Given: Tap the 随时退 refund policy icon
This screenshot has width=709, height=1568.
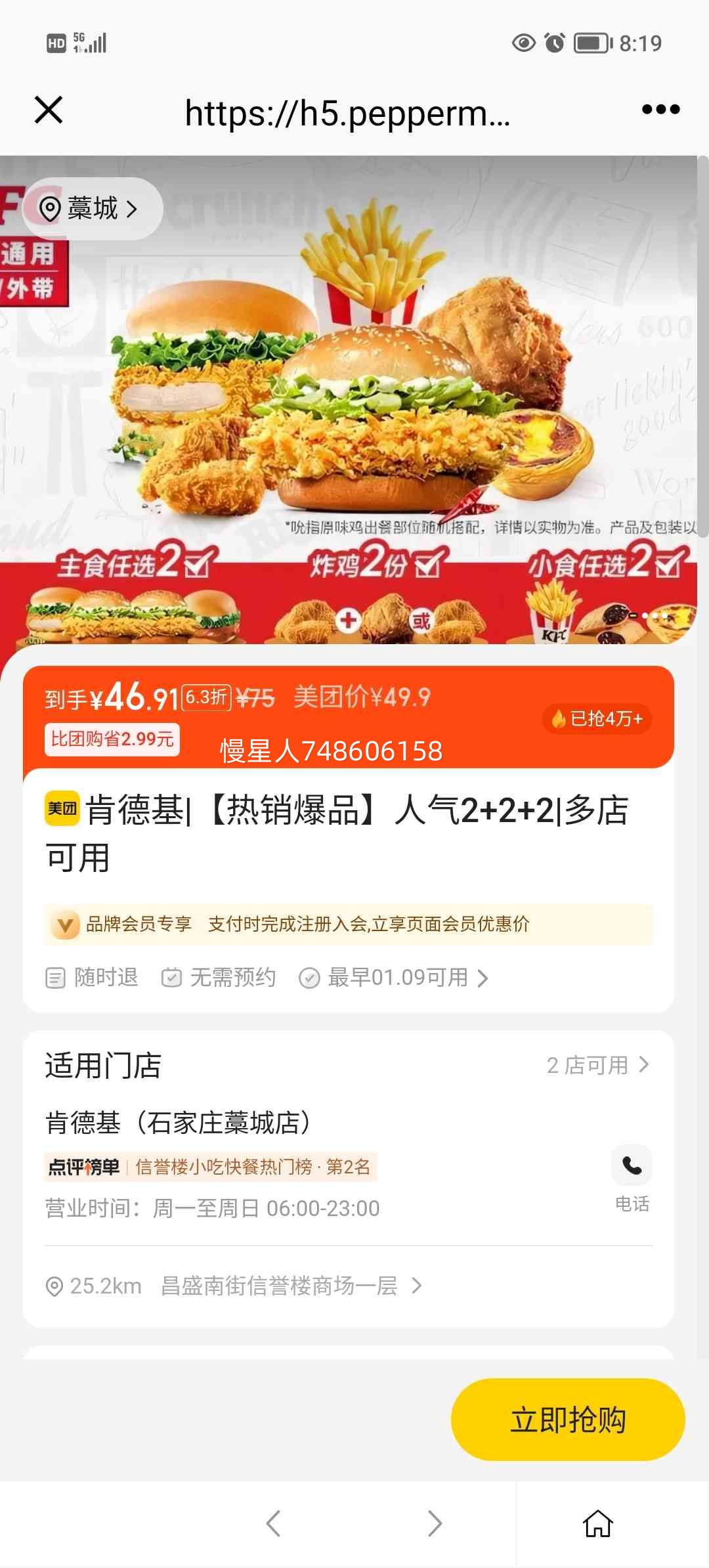Looking at the screenshot, I should [55, 978].
